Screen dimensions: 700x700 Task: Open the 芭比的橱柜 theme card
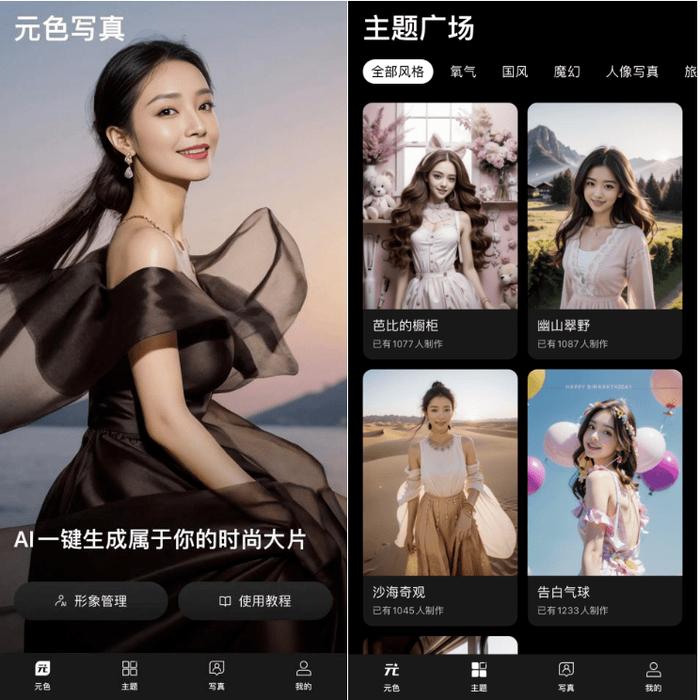coord(440,230)
